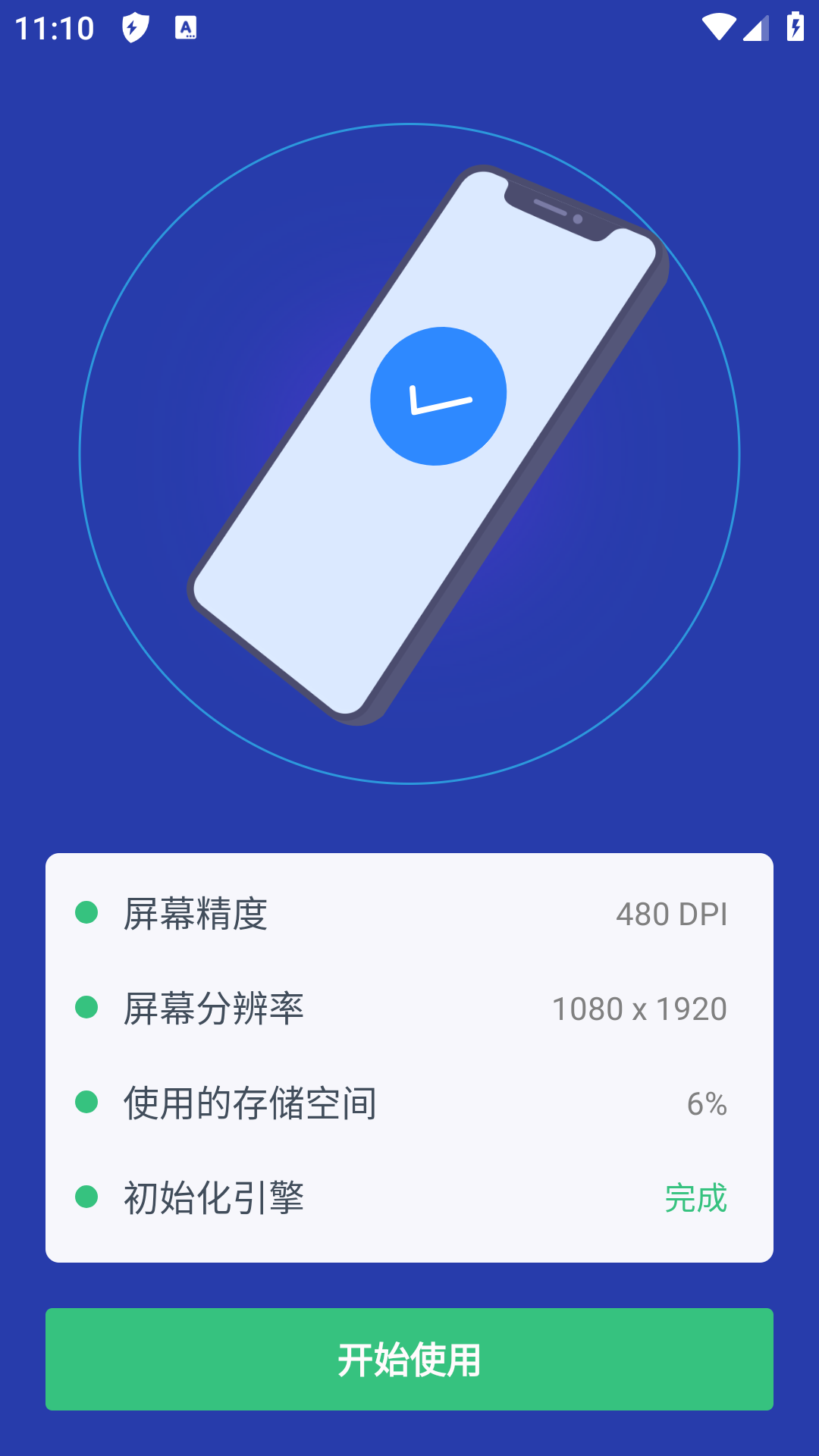This screenshot has width=819, height=1456.
Task: Tap the 开始使用 button
Action: (409, 1359)
